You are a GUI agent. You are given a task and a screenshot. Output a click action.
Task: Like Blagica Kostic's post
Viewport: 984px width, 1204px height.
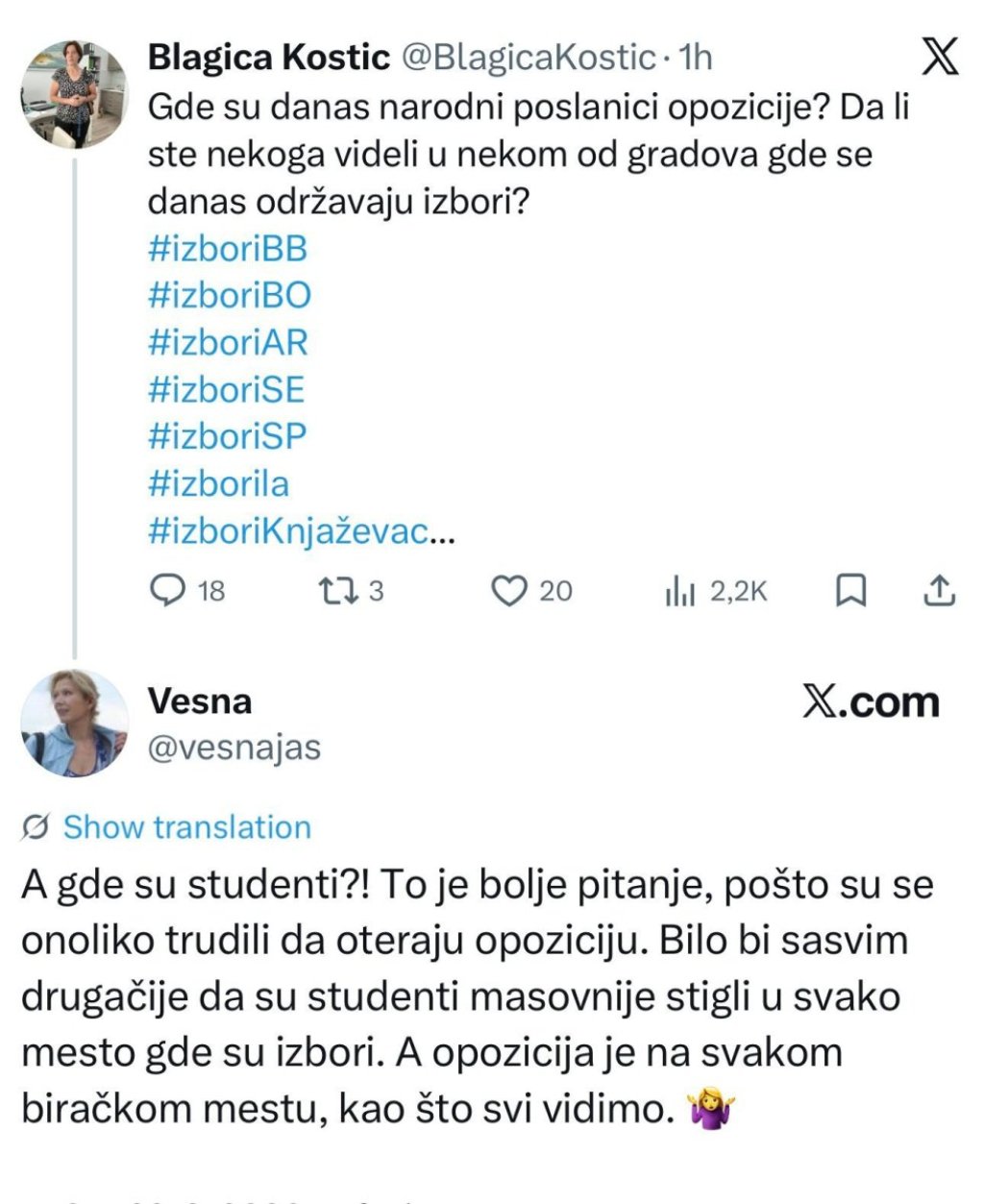coord(509,590)
